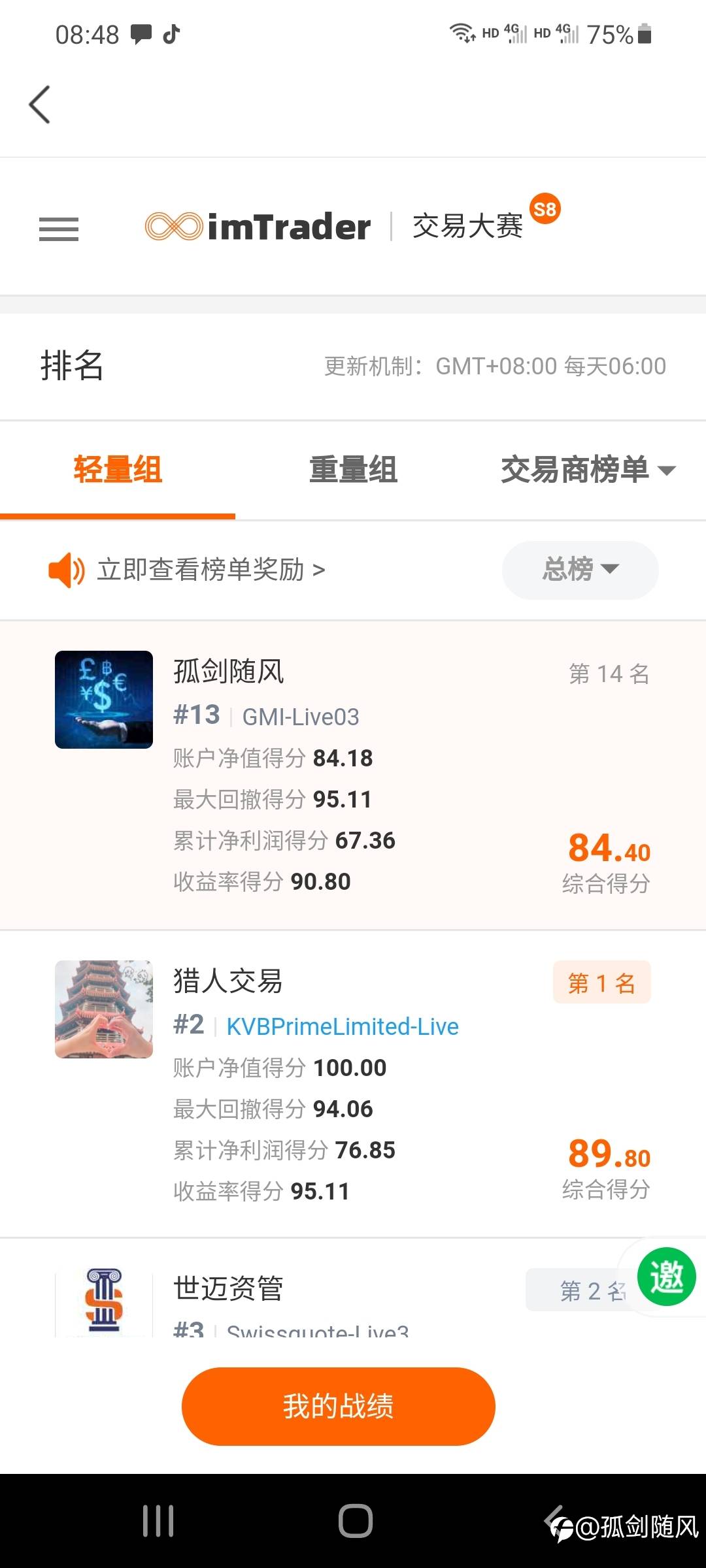Go back using the top-left arrow
Viewport: 706px width, 1568px height.
pos(39,105)
